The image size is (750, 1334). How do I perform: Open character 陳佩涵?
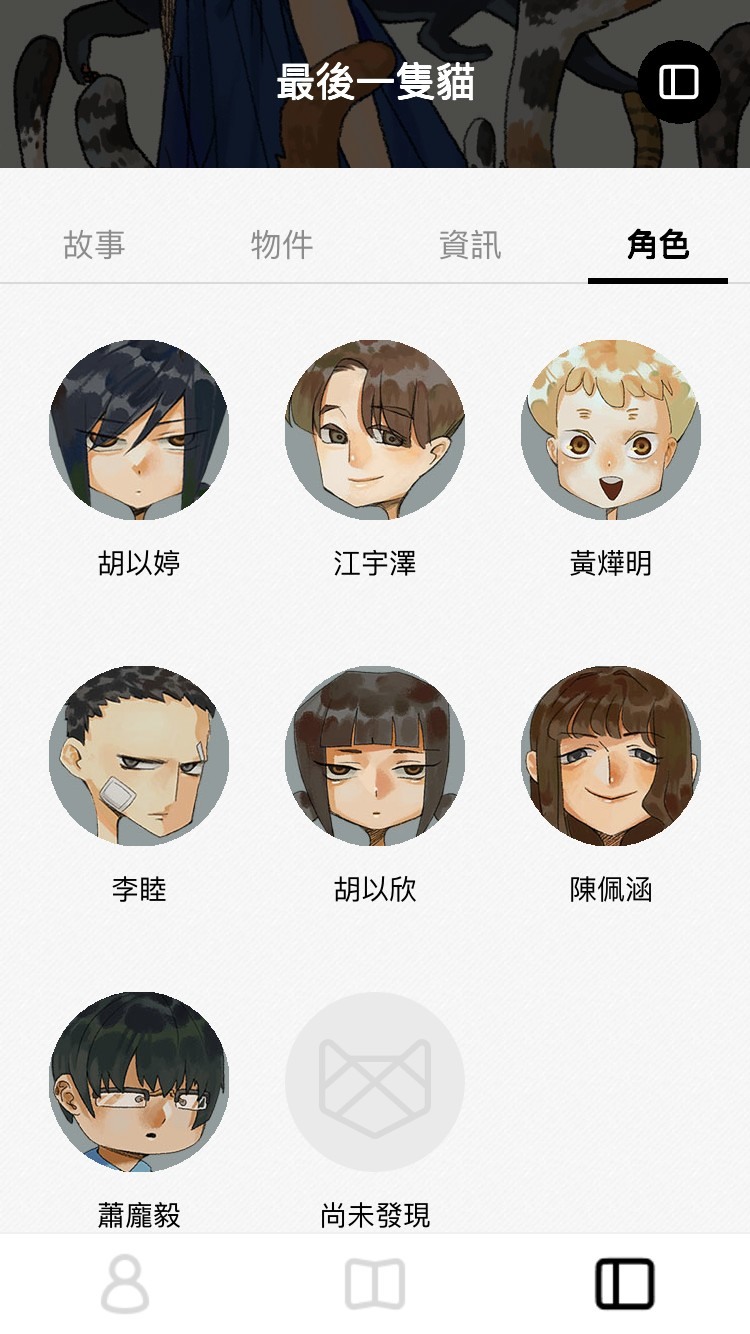coord(611,756)
